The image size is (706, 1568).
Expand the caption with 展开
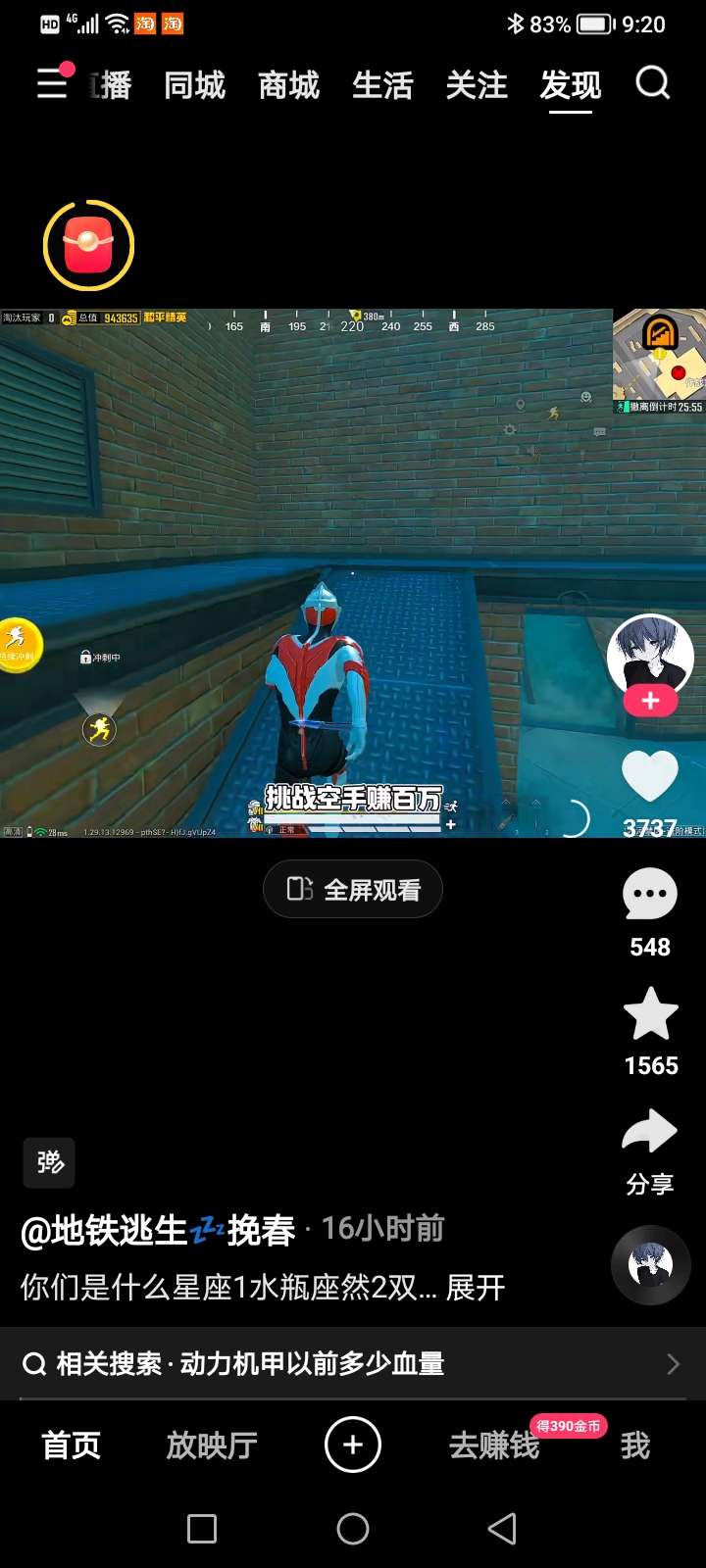click(476, 1287)
